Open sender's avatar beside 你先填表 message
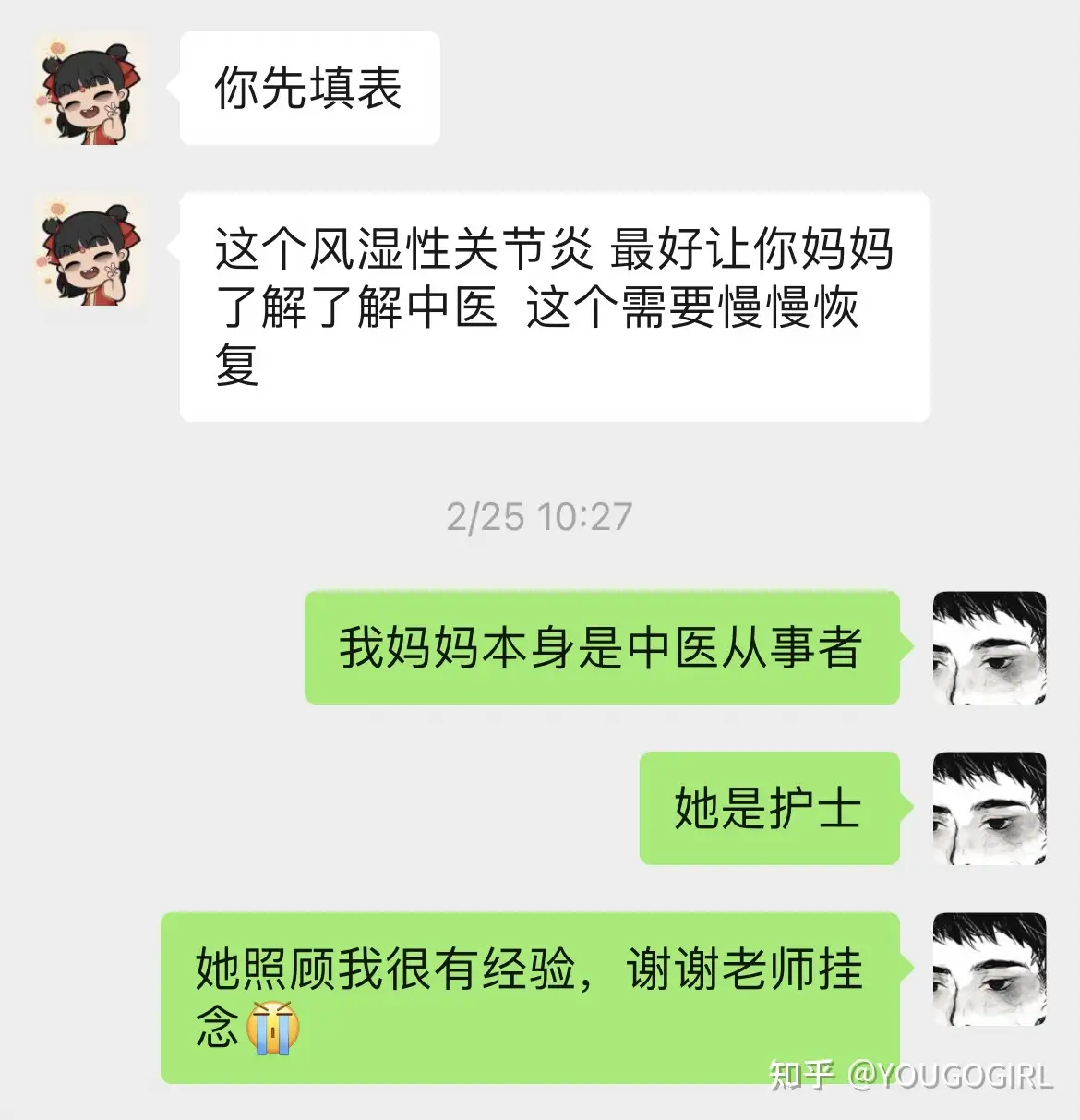The image size is (1080, 1120). click(90, 90)
